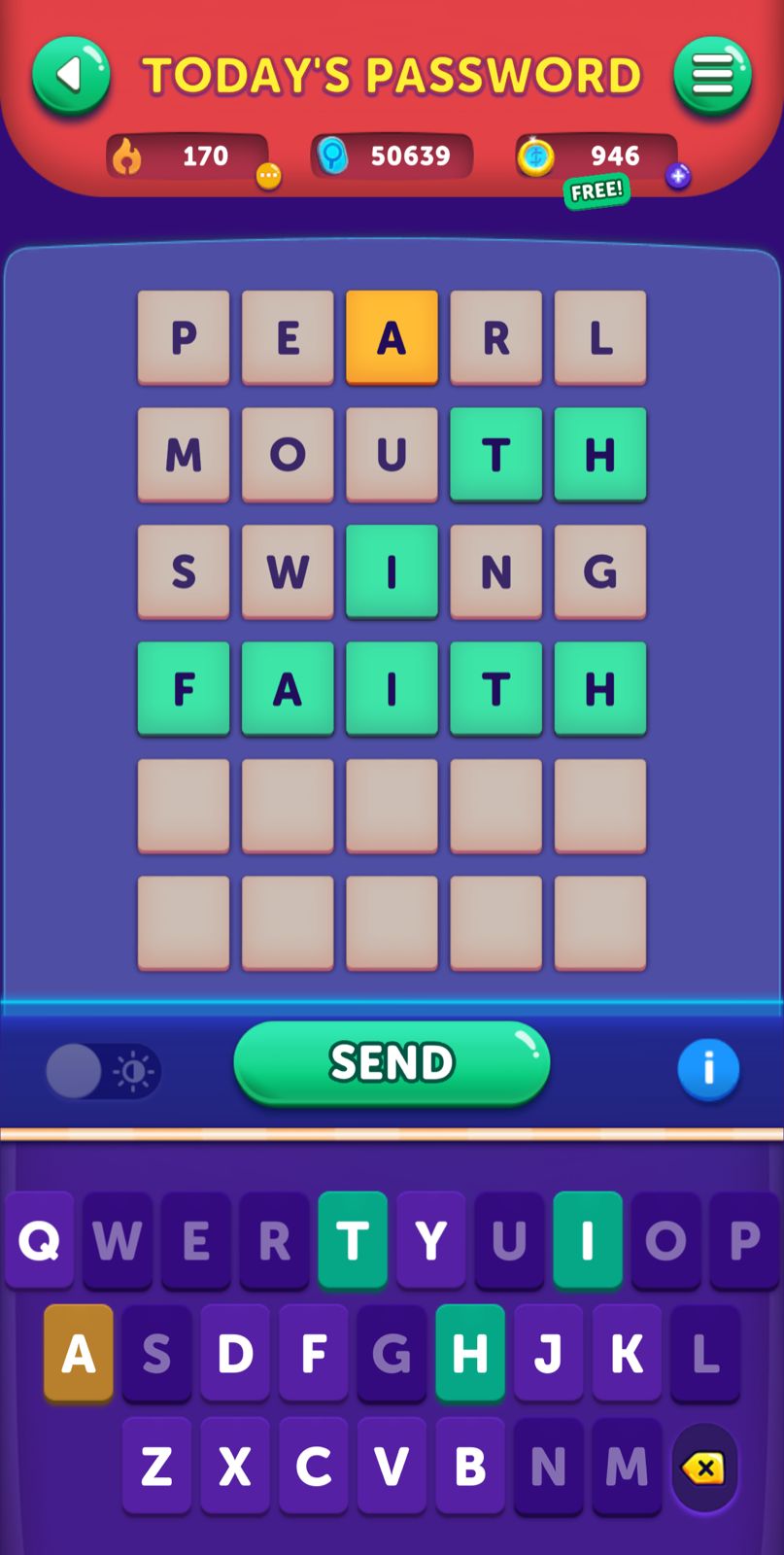Tap the letter Z key
The width and height of the screenshot is (784, 1555).
(x=156, y=1466)
